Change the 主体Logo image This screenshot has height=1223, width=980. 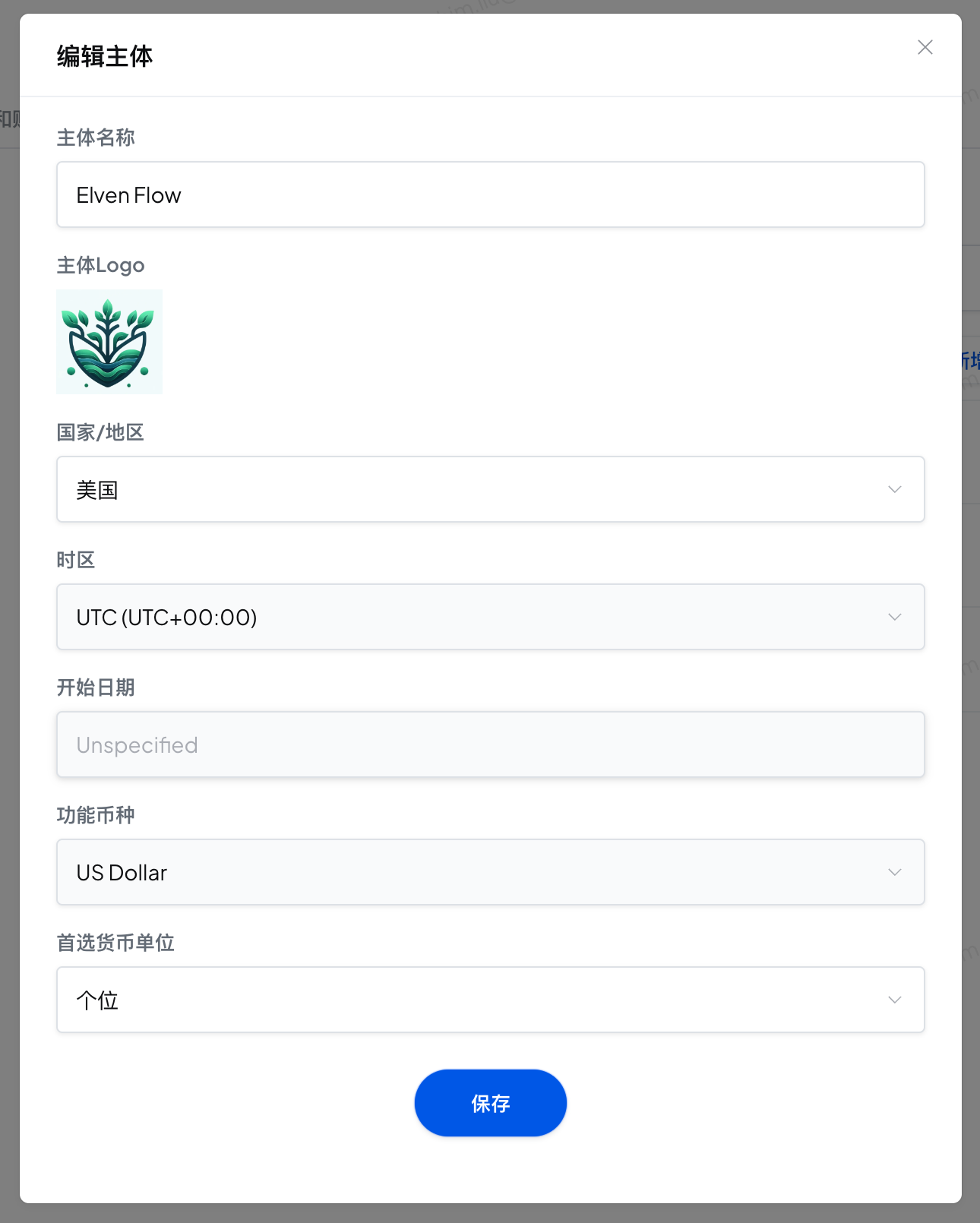(x=109, y=342)
